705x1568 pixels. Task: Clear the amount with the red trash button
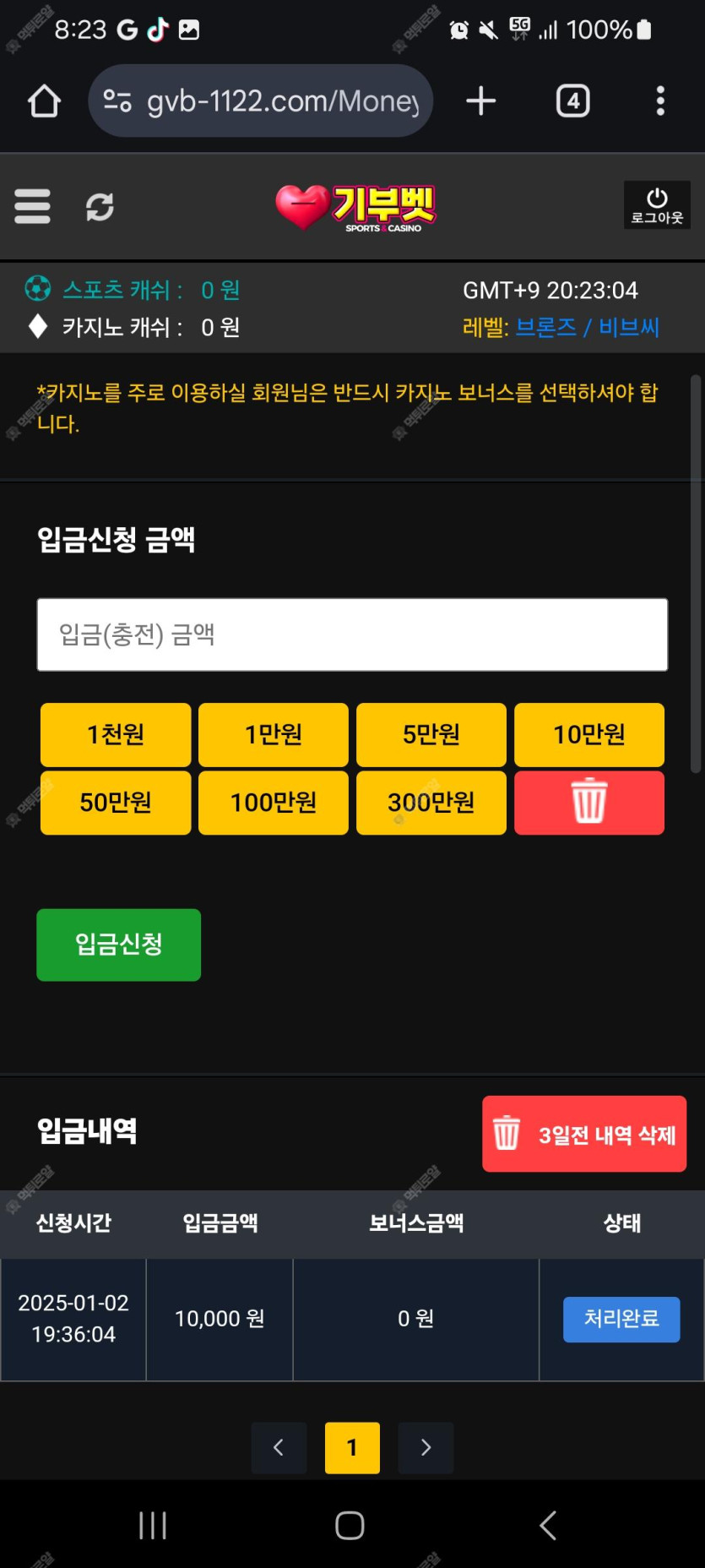click(x=589, y=802)
